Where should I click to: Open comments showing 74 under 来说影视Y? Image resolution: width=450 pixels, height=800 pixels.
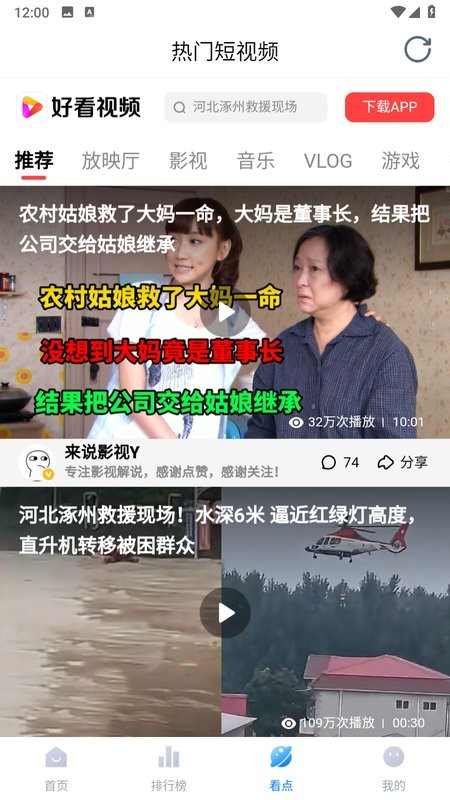pyautogui.click(x=340, y=462)
